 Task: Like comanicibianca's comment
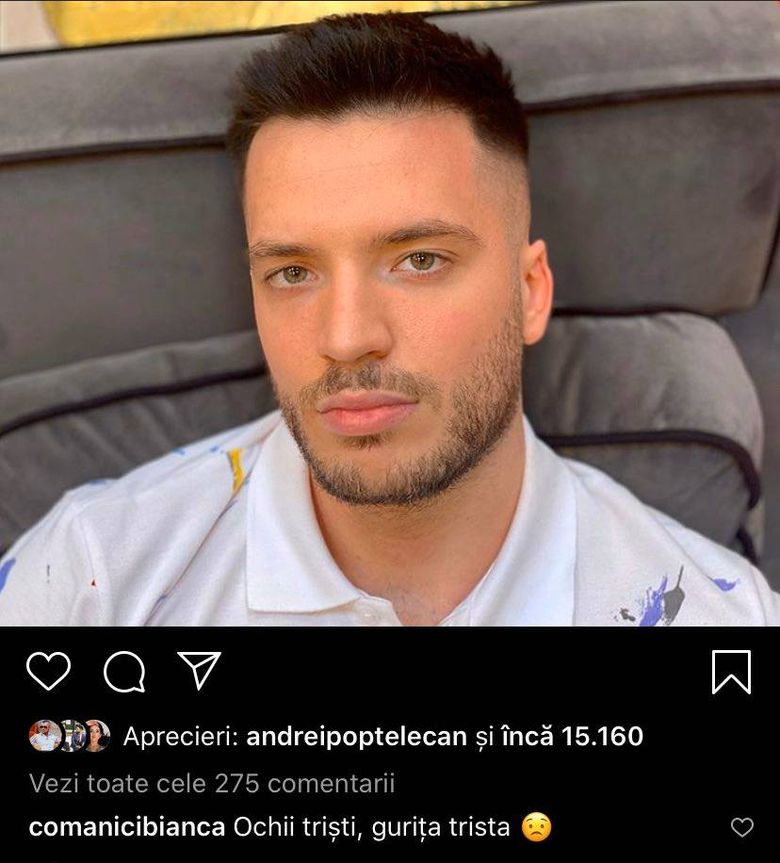point(742,827)
